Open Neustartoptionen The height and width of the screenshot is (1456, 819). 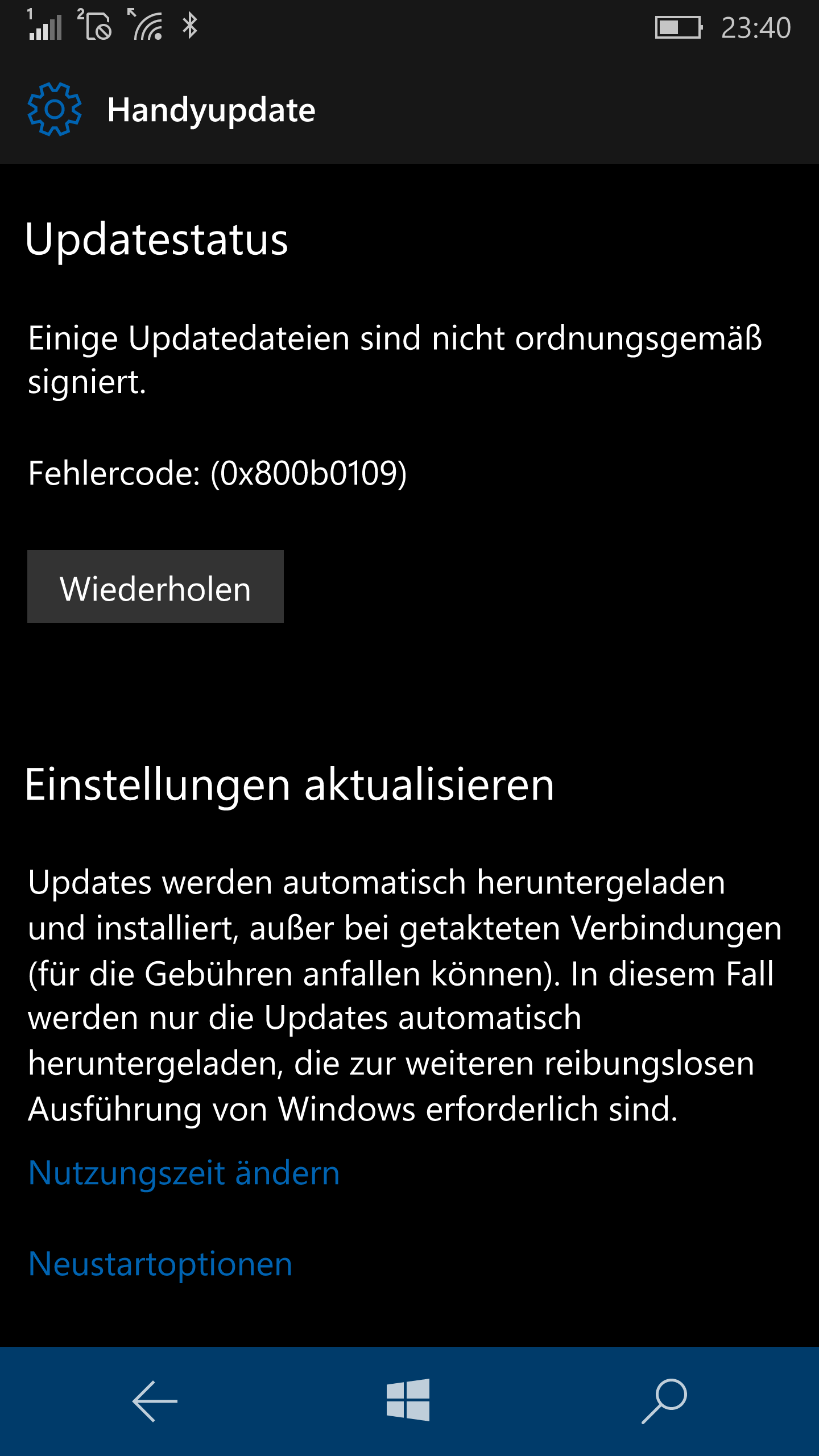160,1264
